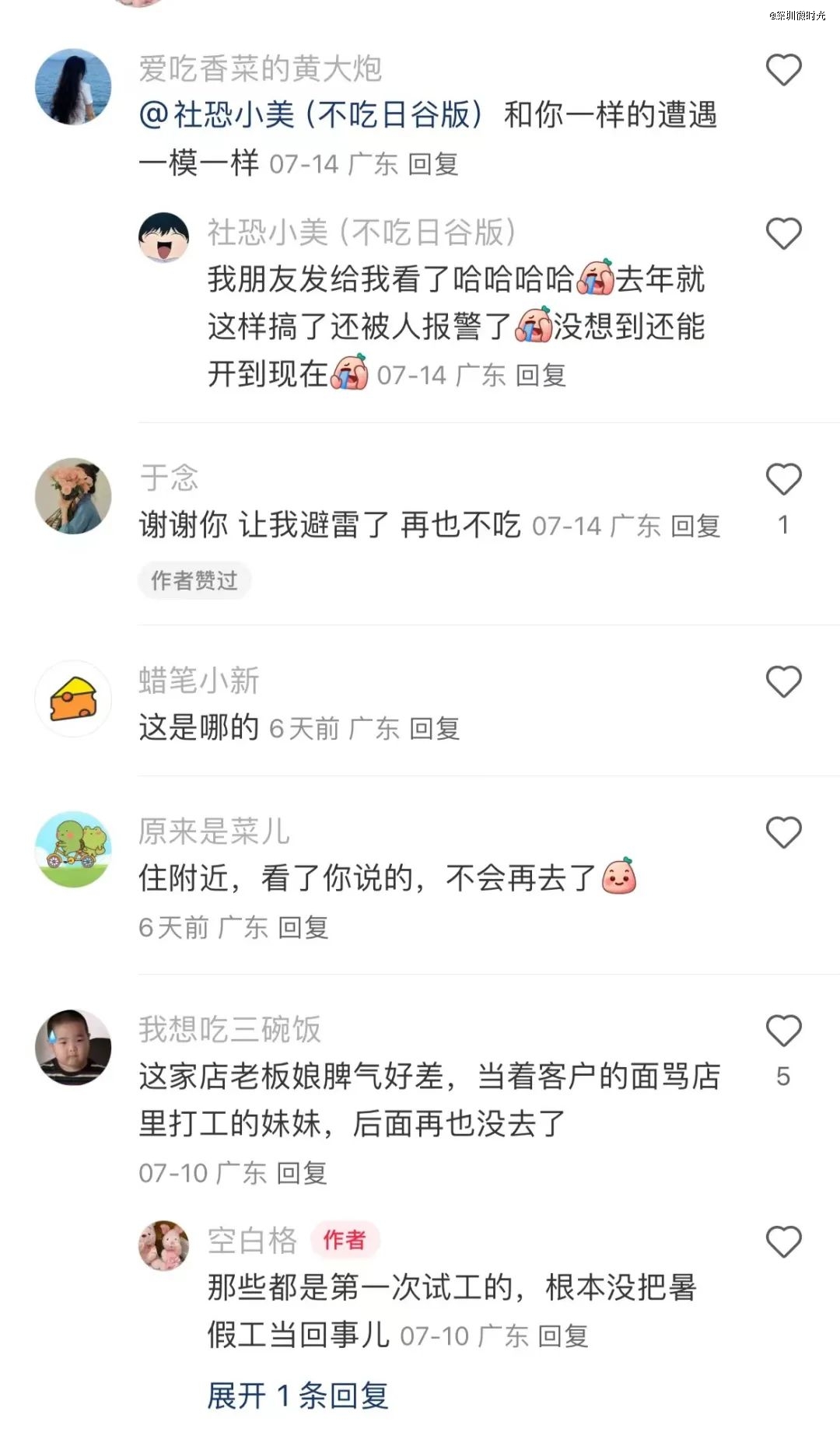Reply to 爱吃香菜的黄大炮's comment
Screen dimensions: 840x1432
point(433,164)
